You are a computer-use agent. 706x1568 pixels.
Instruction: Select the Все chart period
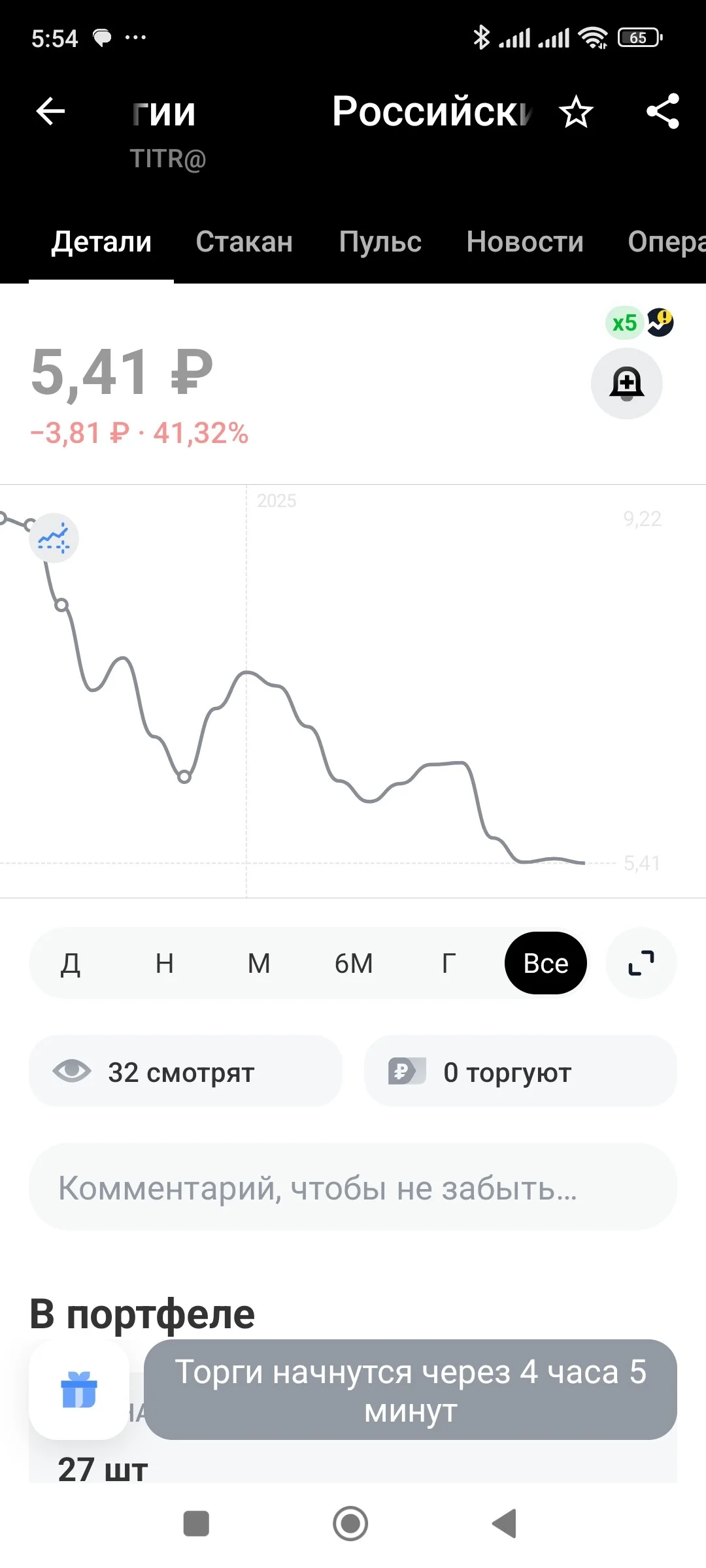[x=546, y=963]
